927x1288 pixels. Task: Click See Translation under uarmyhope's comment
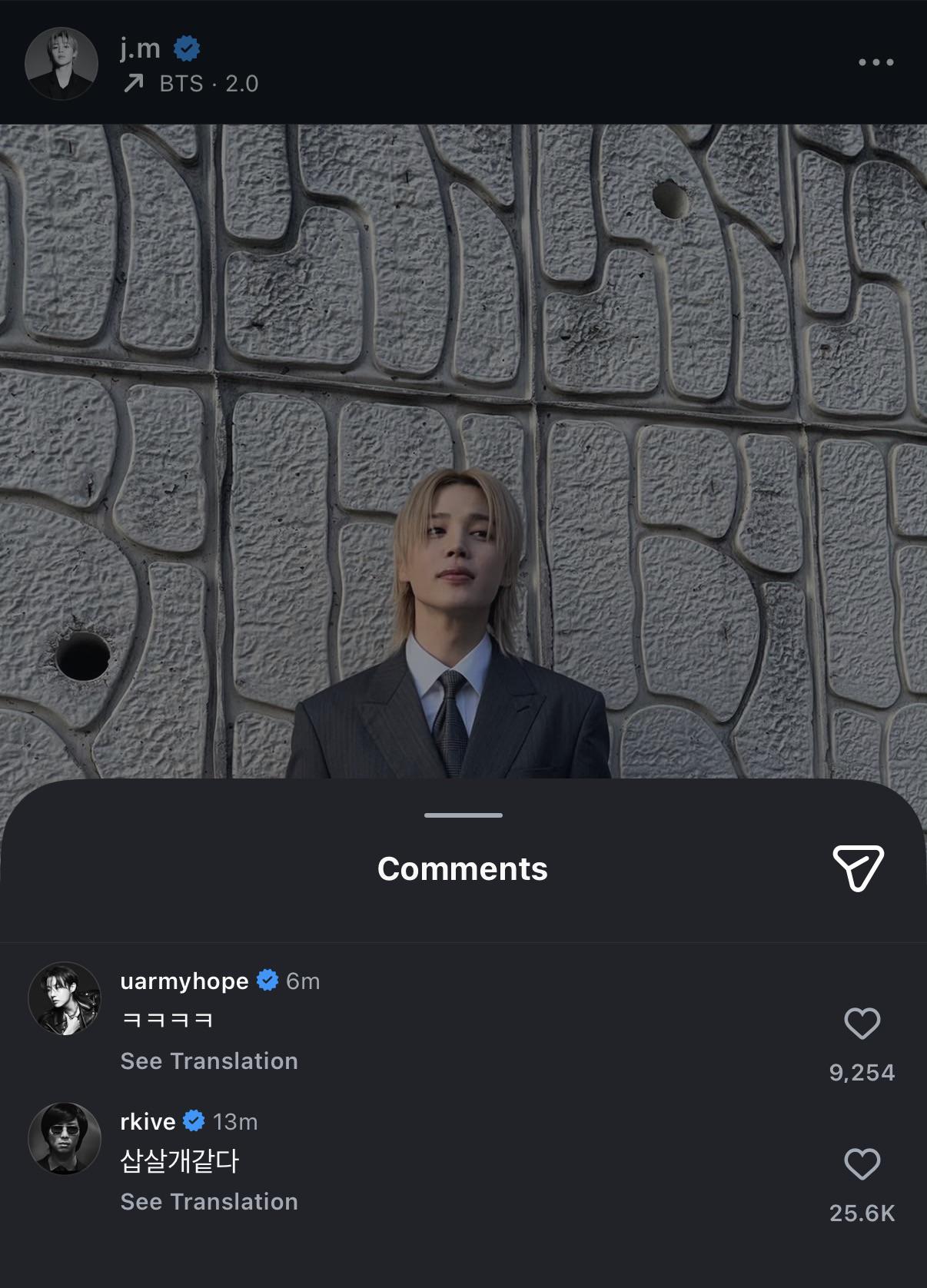[208, 1061]
